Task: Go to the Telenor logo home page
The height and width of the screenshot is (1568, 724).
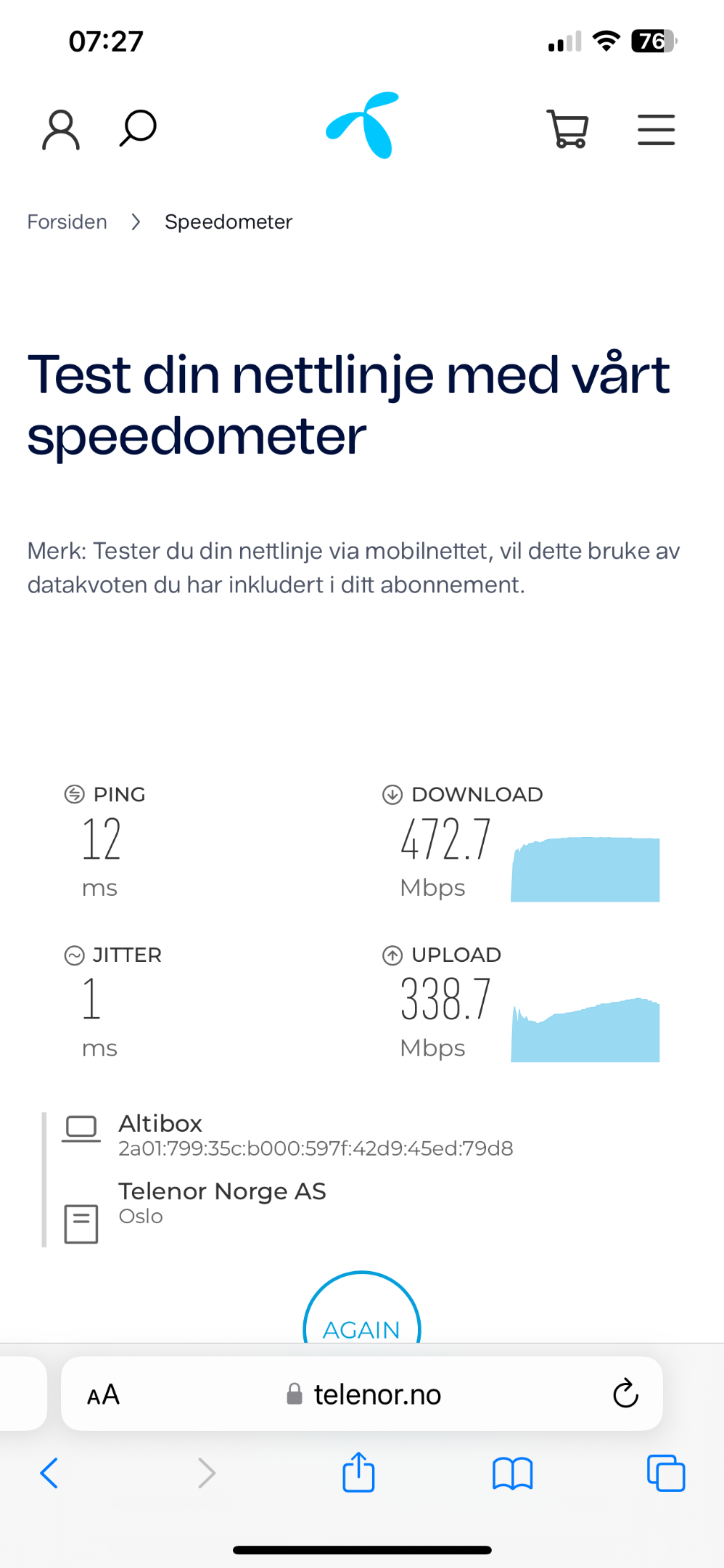Action: [363, 126]
